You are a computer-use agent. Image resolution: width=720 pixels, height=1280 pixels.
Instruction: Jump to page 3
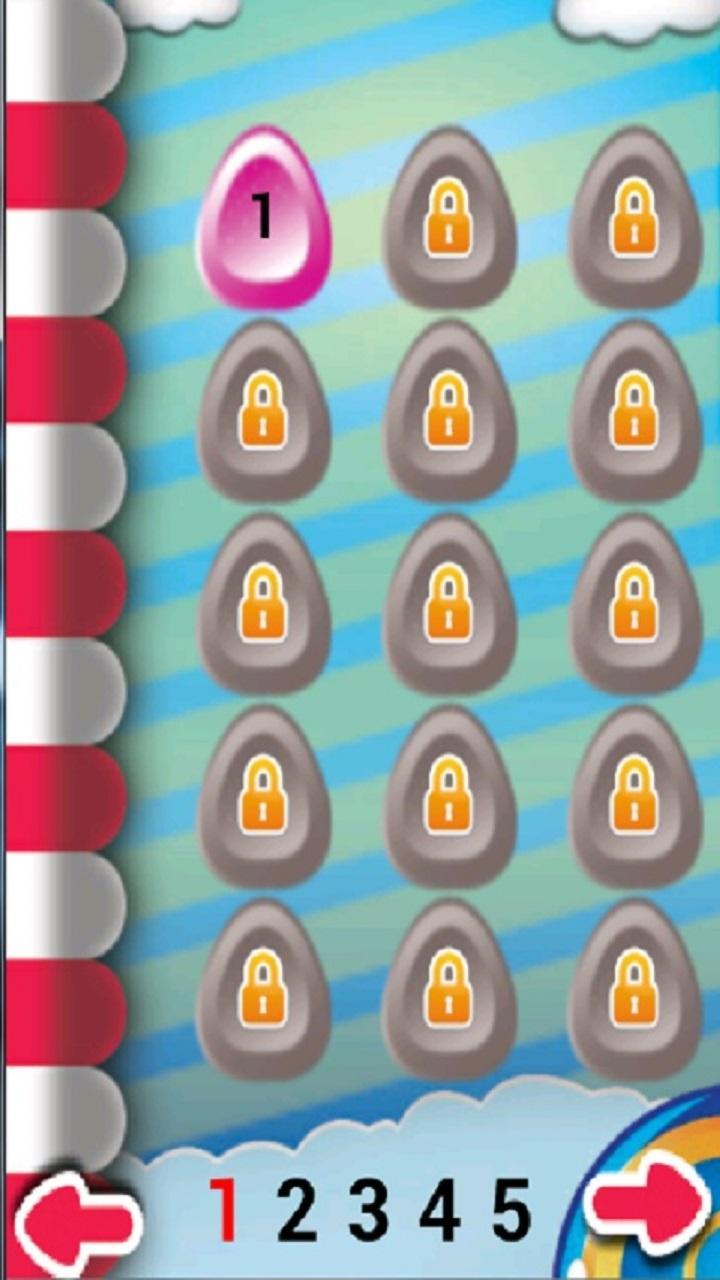[x=368, y=1210]
